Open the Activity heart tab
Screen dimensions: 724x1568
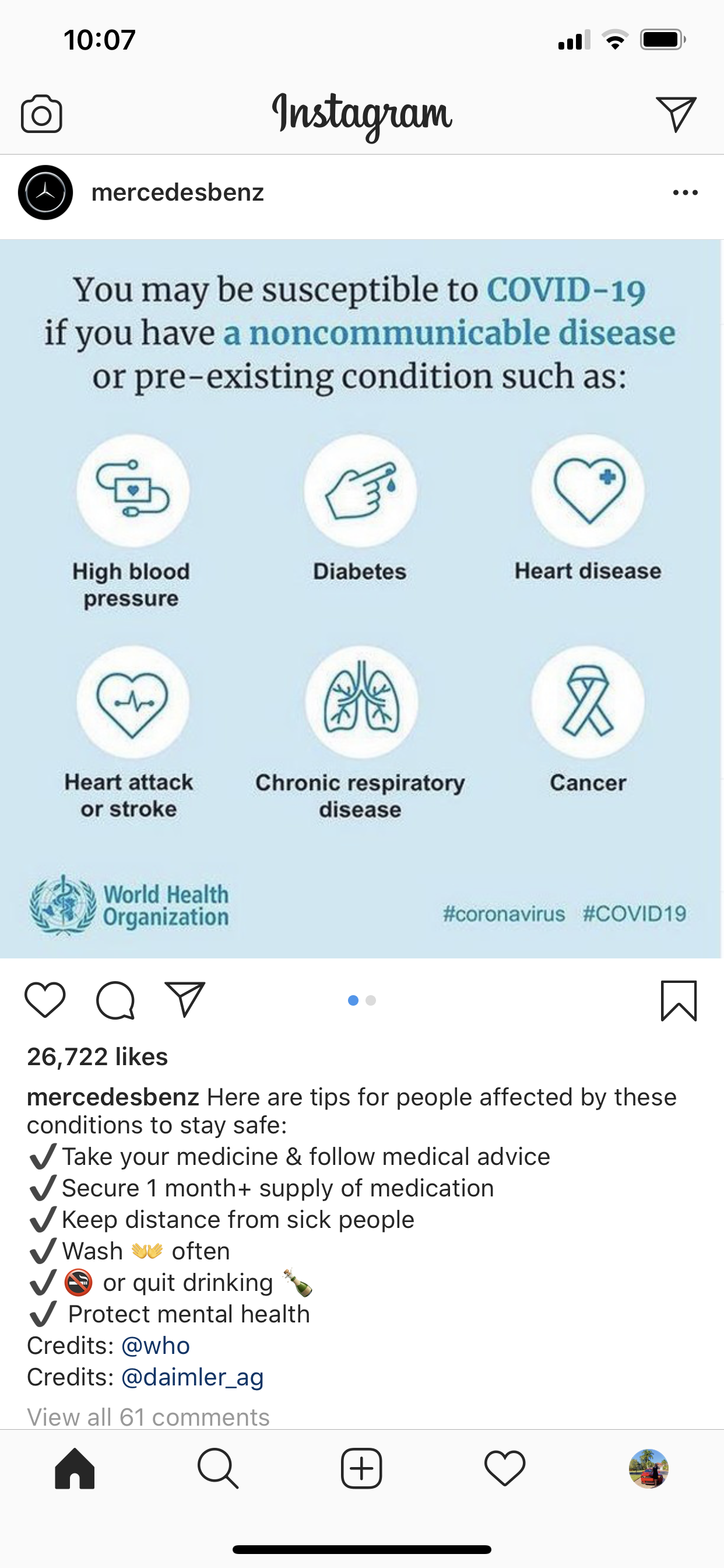(x=504, y=1469)
